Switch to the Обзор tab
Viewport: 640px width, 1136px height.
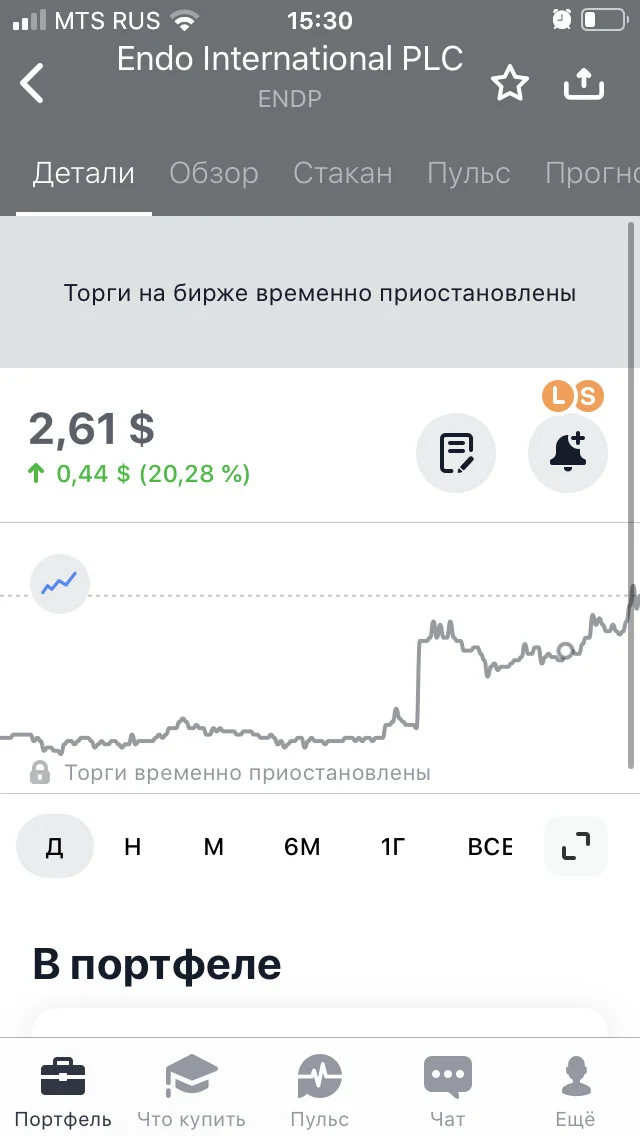(214, 173)
